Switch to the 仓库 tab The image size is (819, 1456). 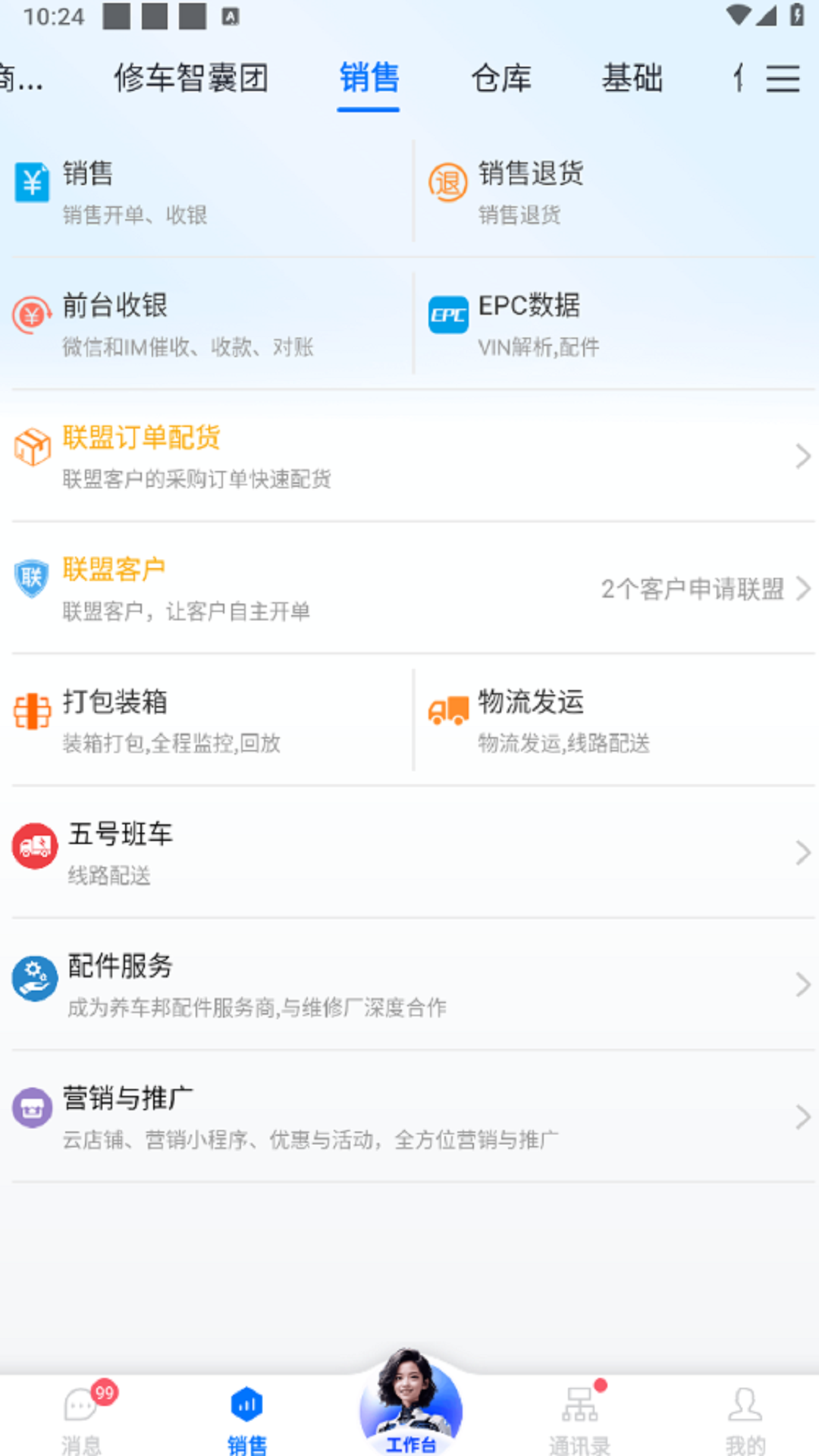500,78
